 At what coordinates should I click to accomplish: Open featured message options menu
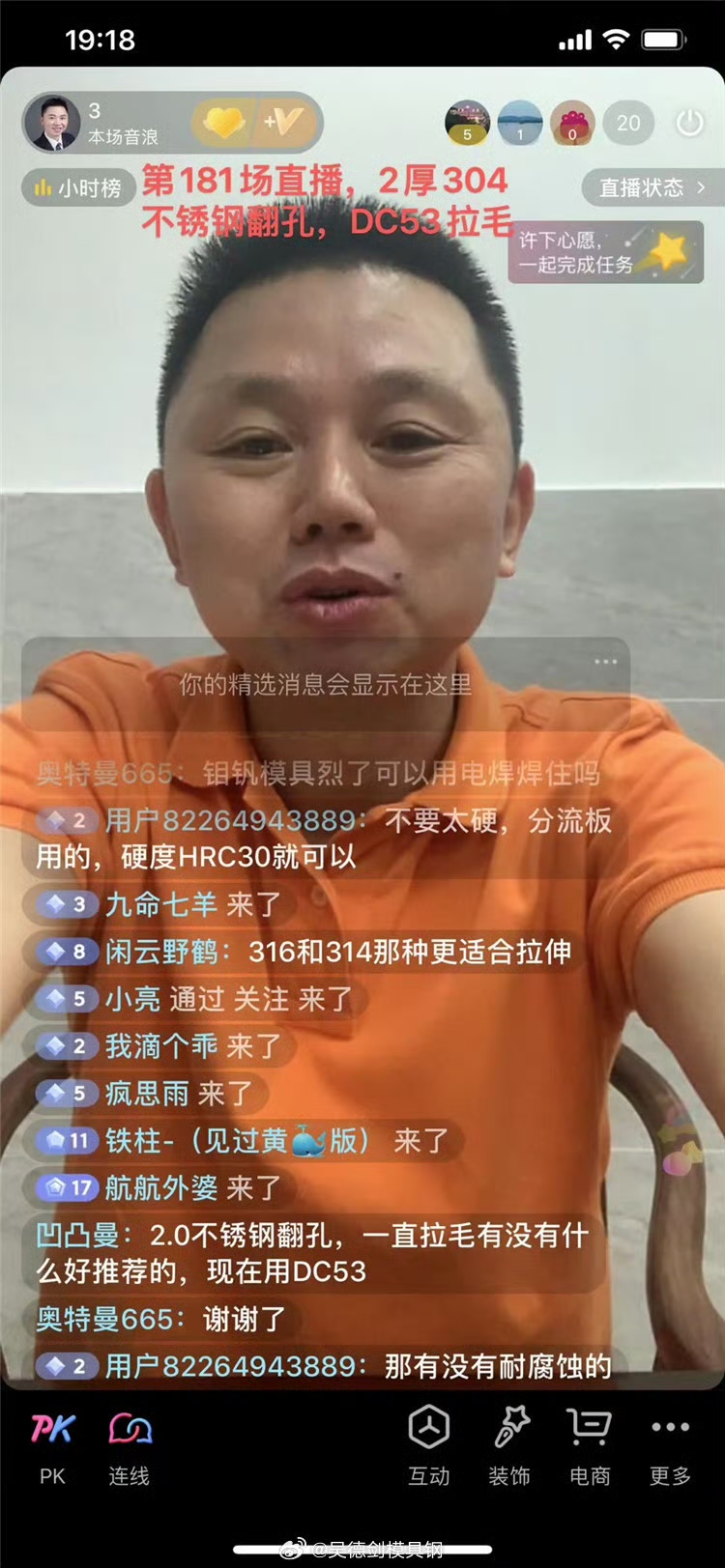606,662
